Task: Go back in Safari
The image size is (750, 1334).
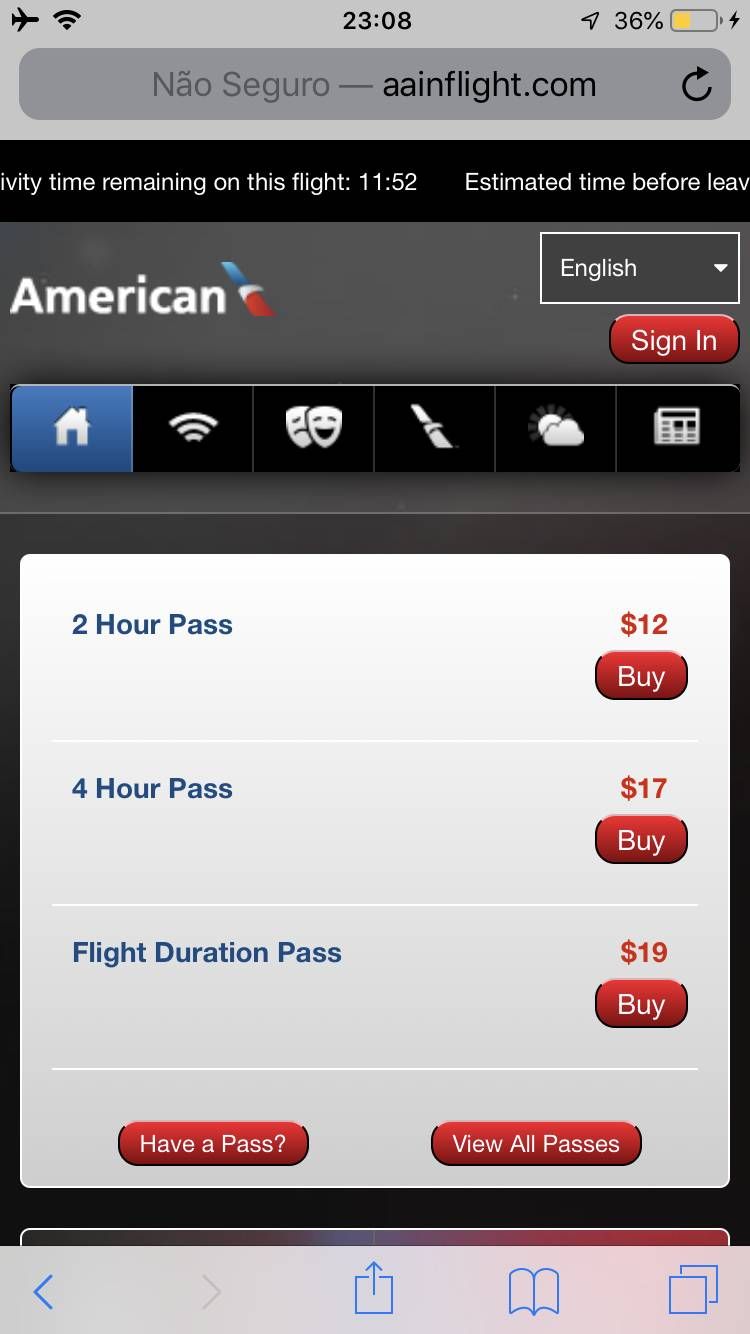Action: tap(43, 1292)
